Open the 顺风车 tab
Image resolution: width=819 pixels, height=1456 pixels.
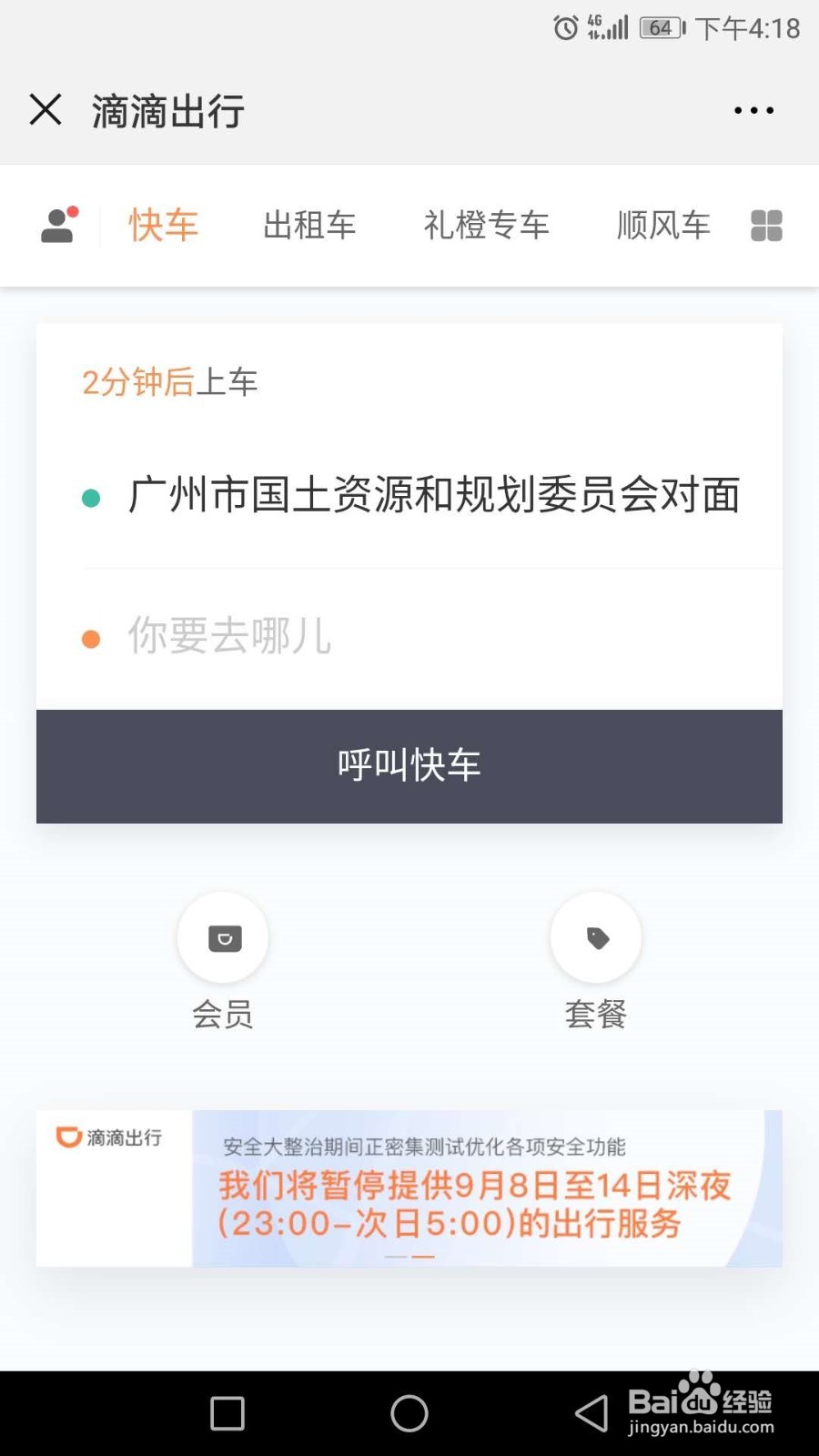tap(662, 225)
